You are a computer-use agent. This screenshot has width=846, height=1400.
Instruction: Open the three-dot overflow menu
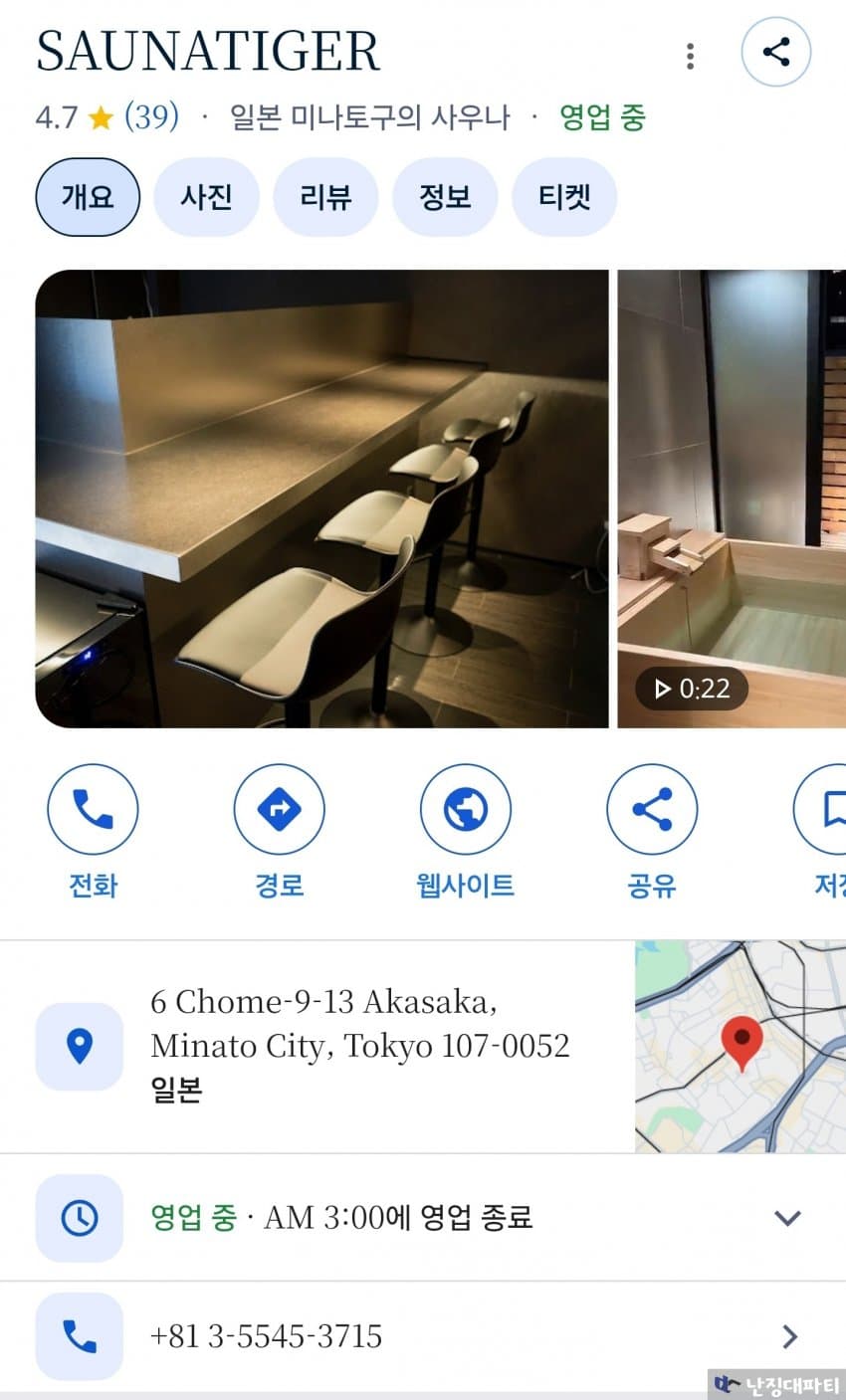pyautogui.click(x=690, y=56)
